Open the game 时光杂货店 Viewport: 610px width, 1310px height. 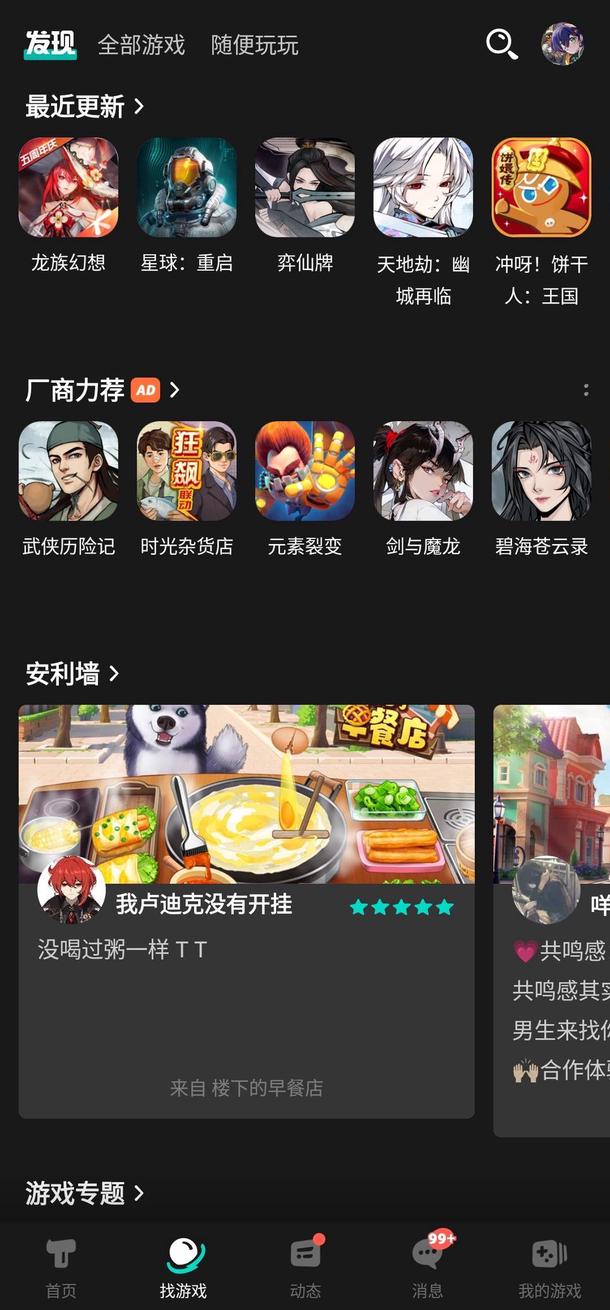tap(186, 470)
